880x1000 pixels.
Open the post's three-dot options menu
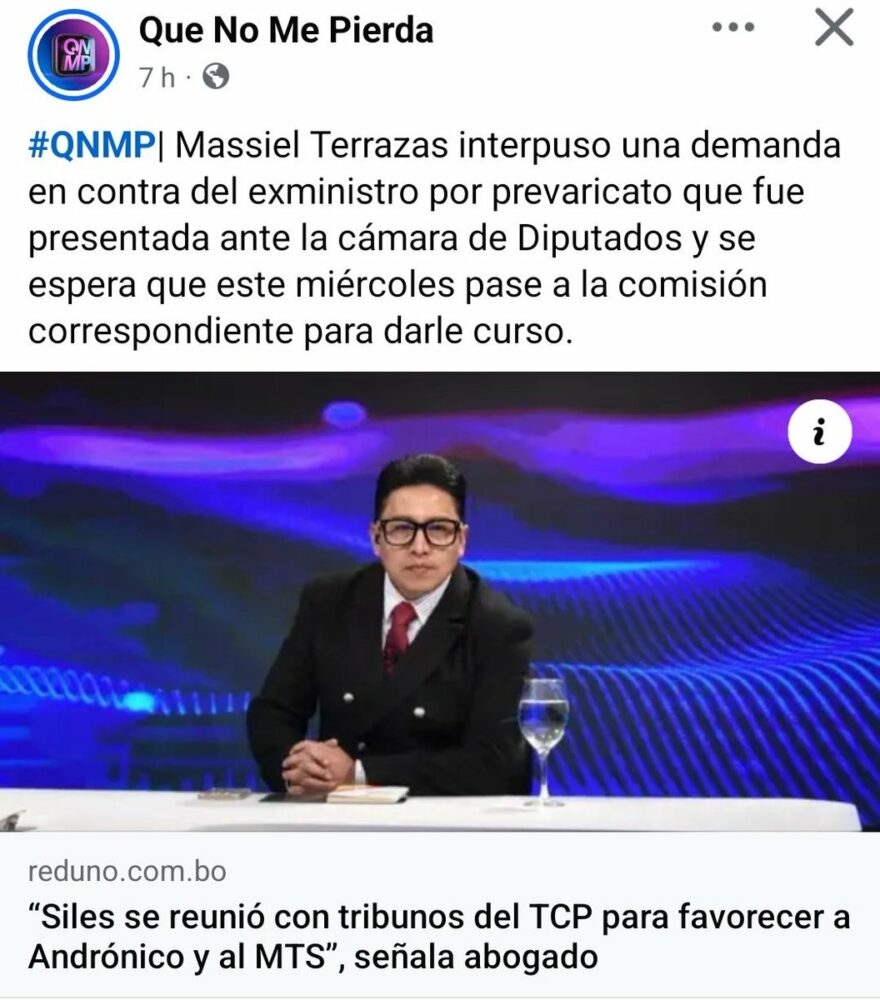tap(733, 28)
